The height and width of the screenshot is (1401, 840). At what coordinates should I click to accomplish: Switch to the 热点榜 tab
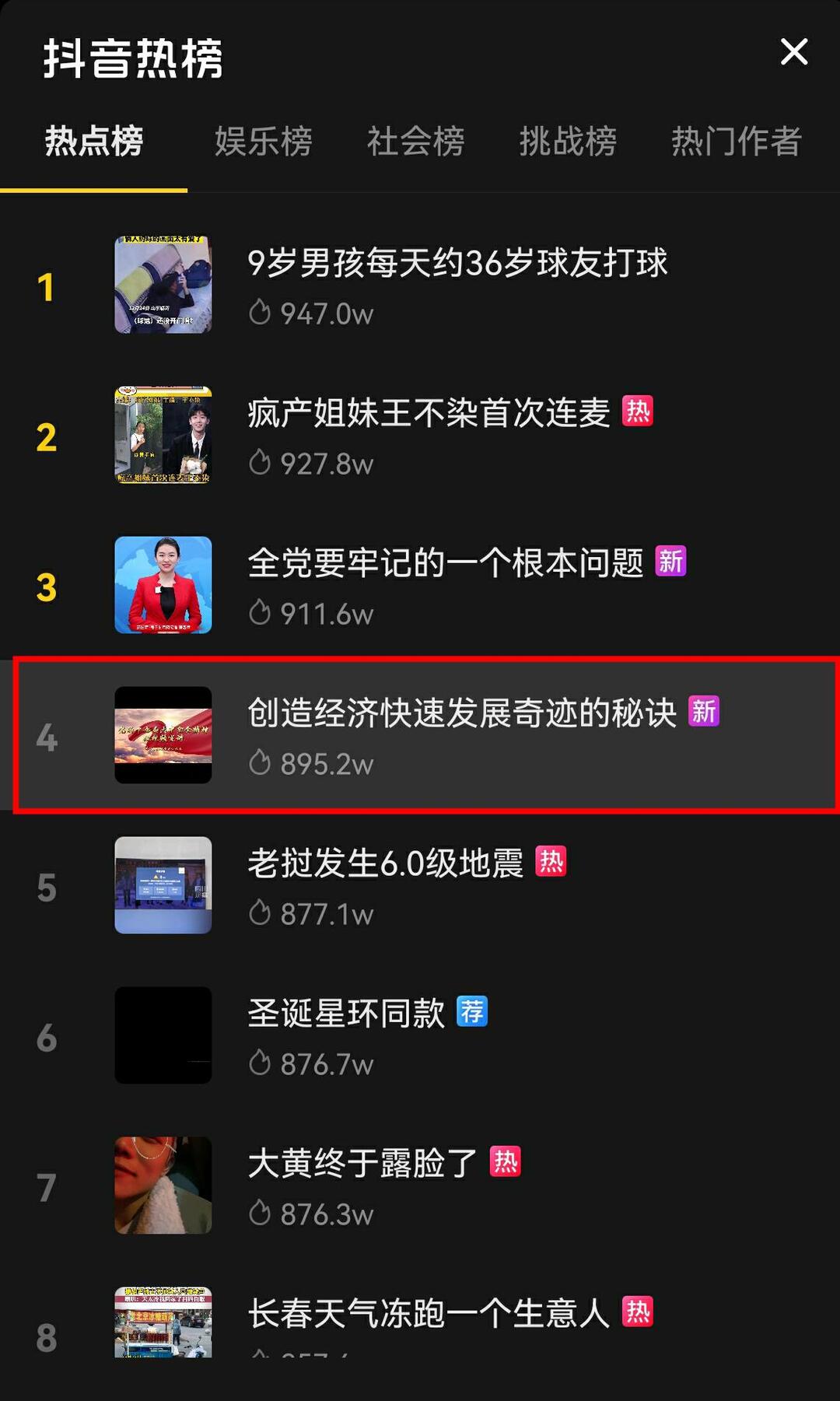[93, 142]
